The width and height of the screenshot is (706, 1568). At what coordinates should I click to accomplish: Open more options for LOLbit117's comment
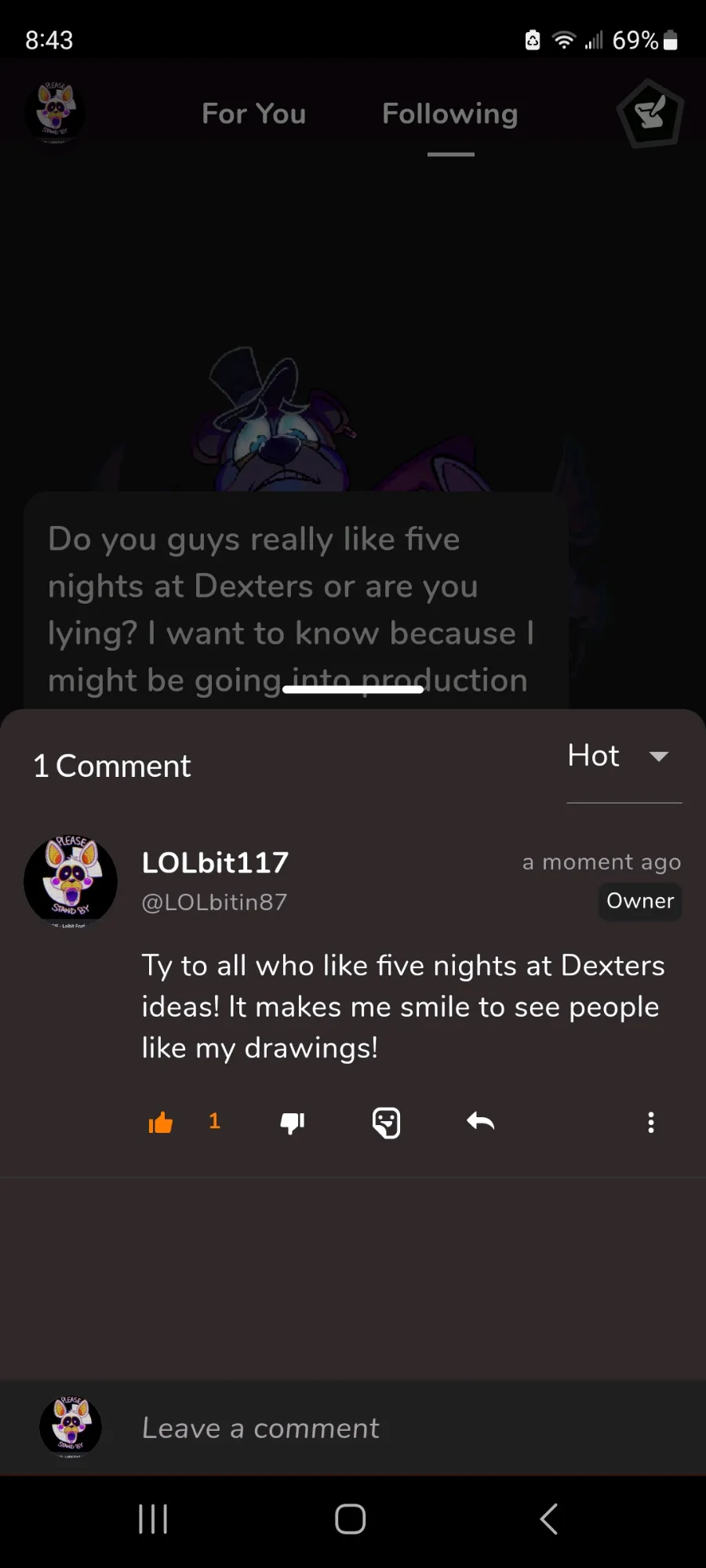coord(650,1123)
